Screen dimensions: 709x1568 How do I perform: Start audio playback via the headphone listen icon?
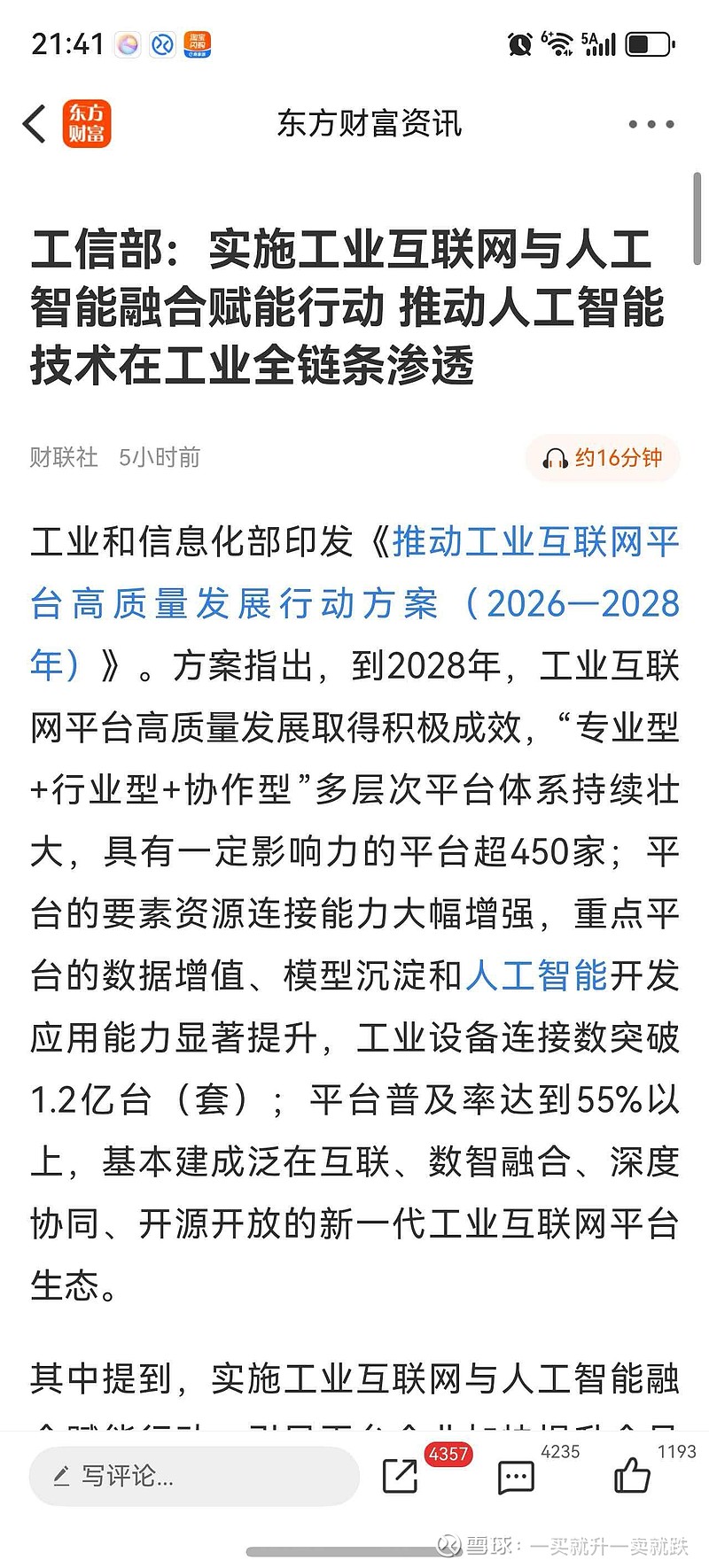coord(557,458)
